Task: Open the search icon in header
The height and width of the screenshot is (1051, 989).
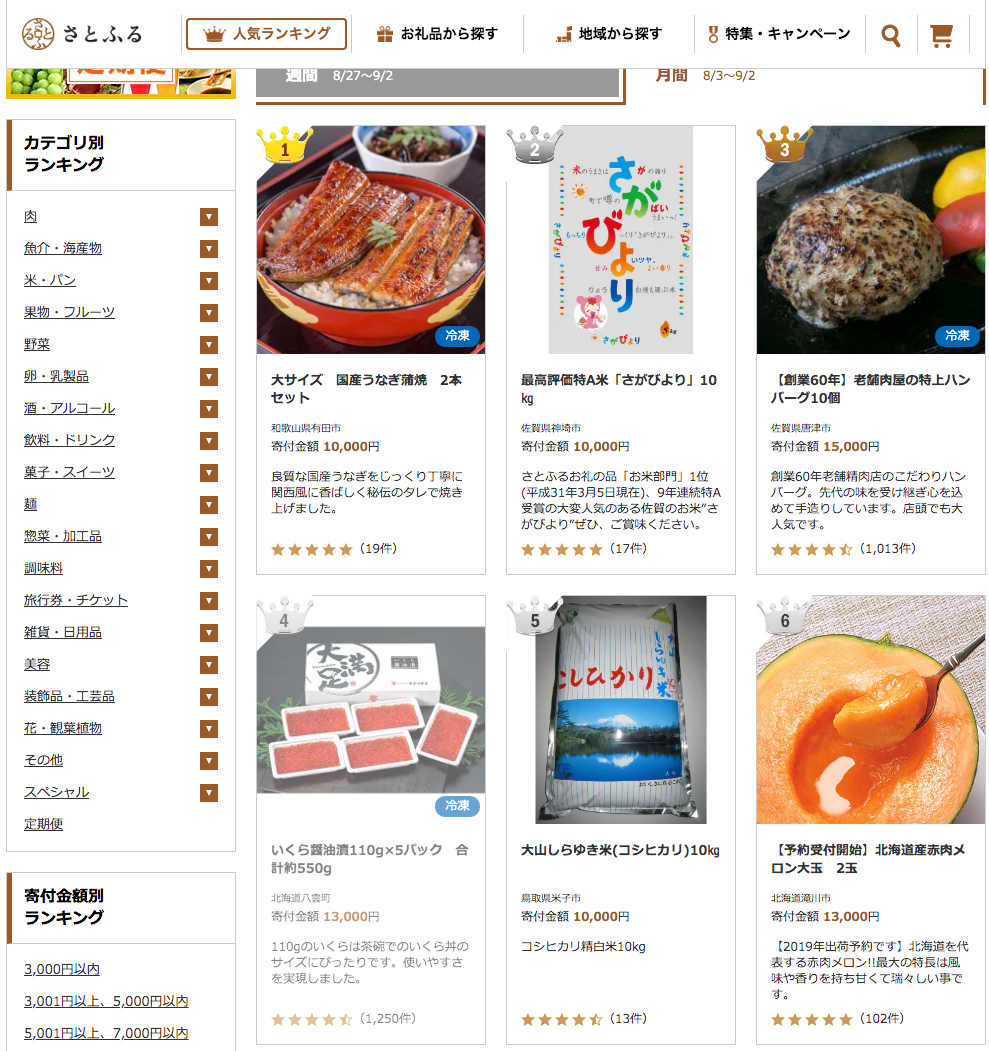Action: (x=891, y=35)
